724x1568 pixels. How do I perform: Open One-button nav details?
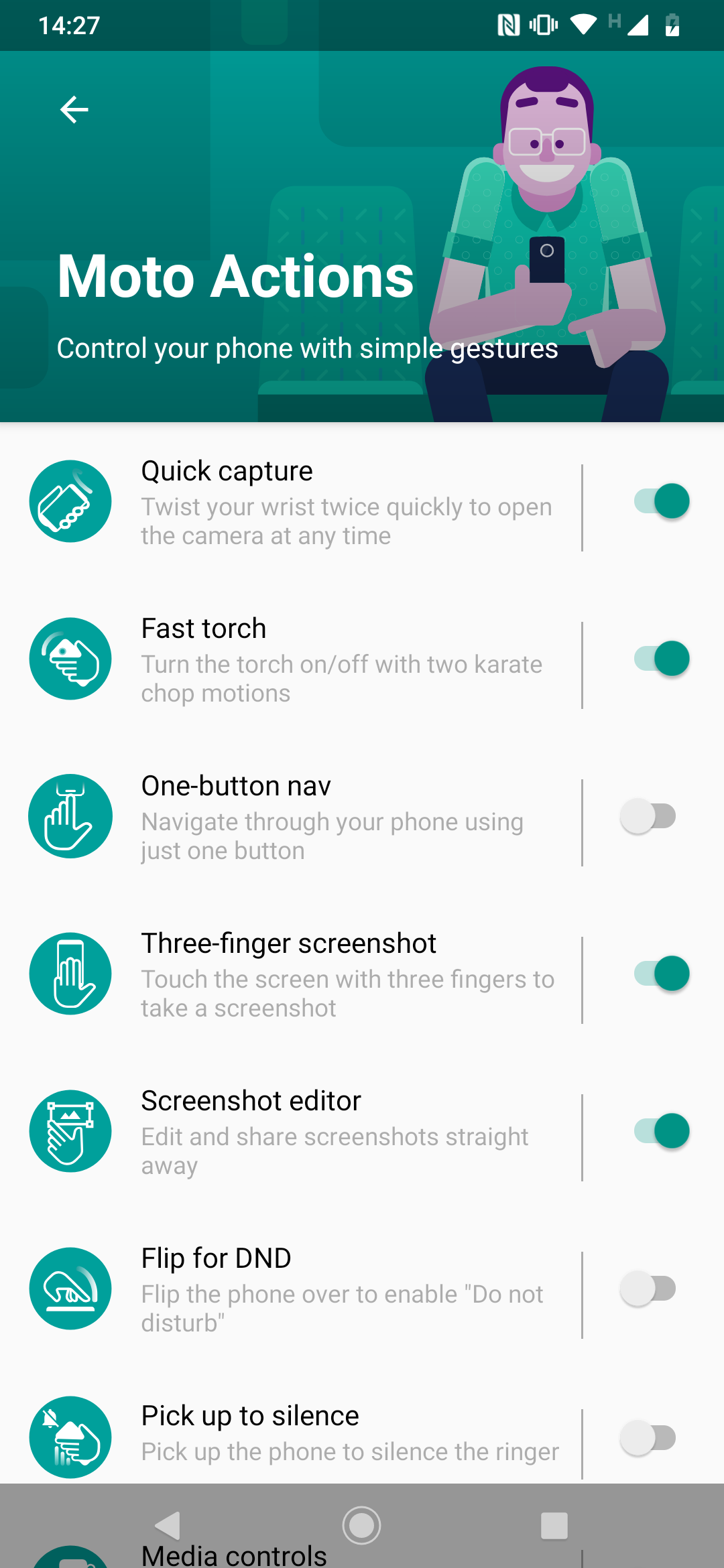point(292,818)
